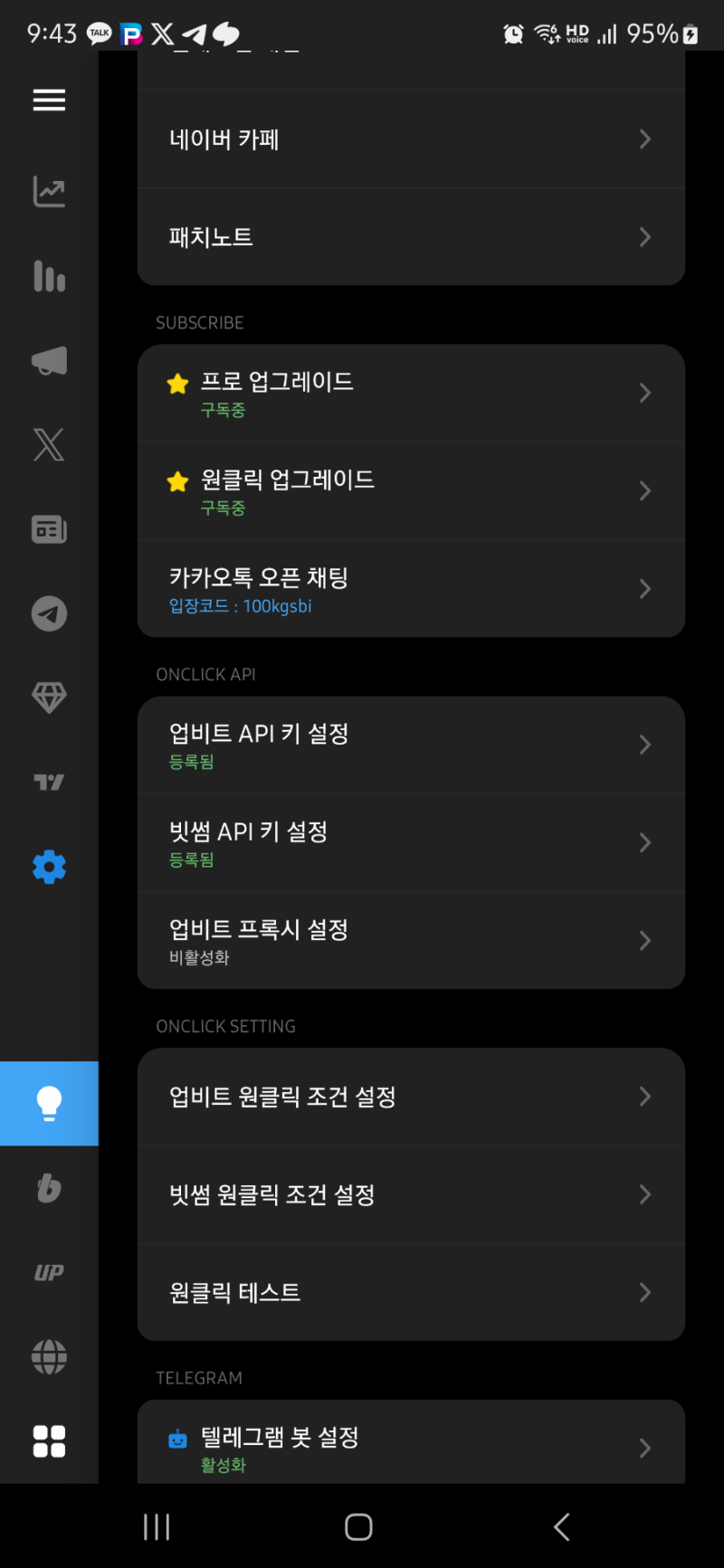Click the globe web sidebar icon
The height and width of the screenshot is (1568, 724).
click(49, 1356)
